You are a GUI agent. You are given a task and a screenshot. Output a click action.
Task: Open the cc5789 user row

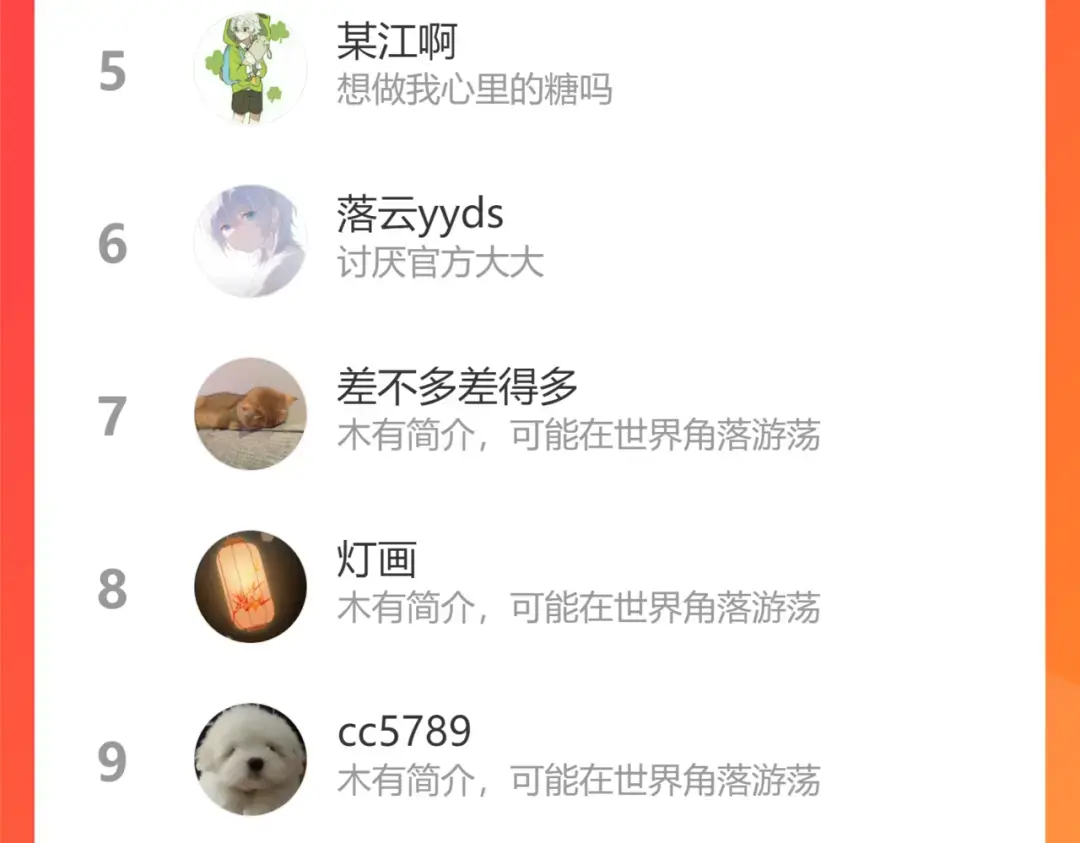coord(540,758)
